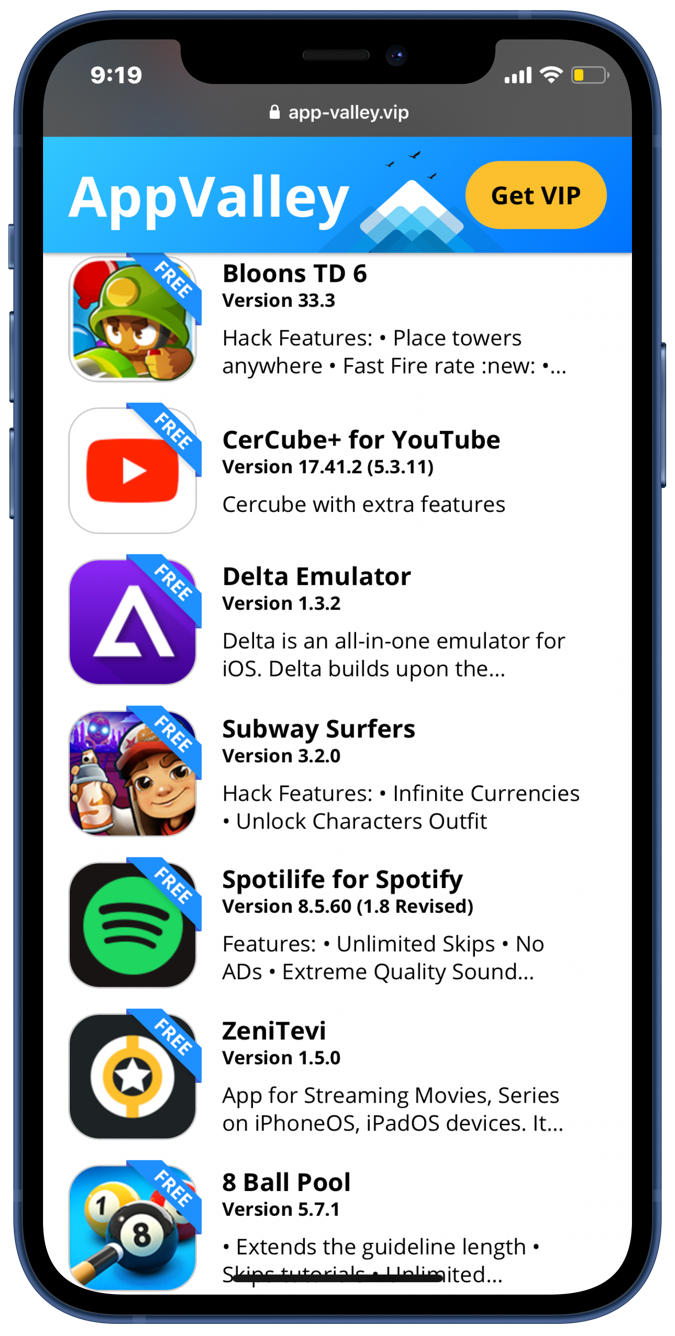This screenshot has width=675, height=1336.
Task: Tap the Get VIP button
Action: click(536, 195)
